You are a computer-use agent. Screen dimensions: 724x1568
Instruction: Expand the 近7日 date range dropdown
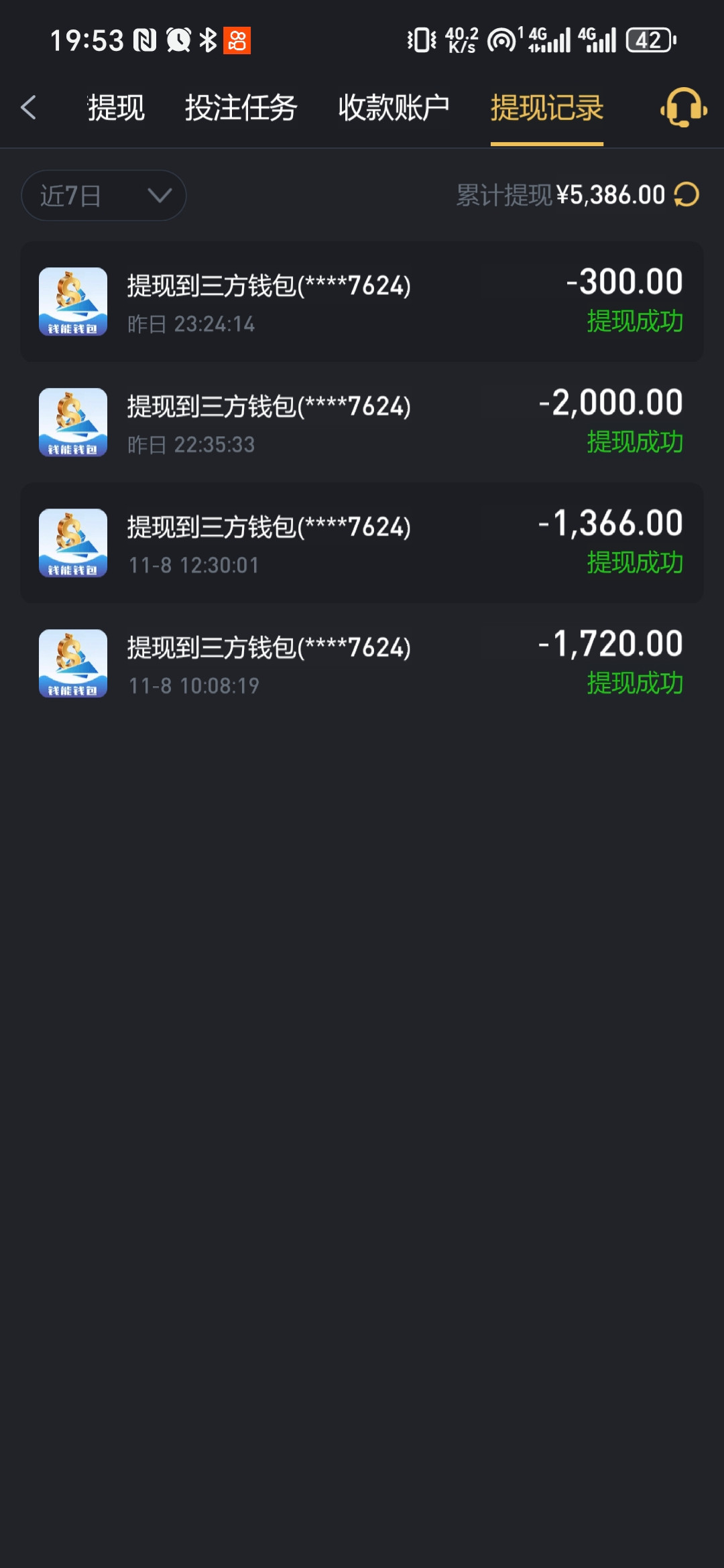click(104, 196)
